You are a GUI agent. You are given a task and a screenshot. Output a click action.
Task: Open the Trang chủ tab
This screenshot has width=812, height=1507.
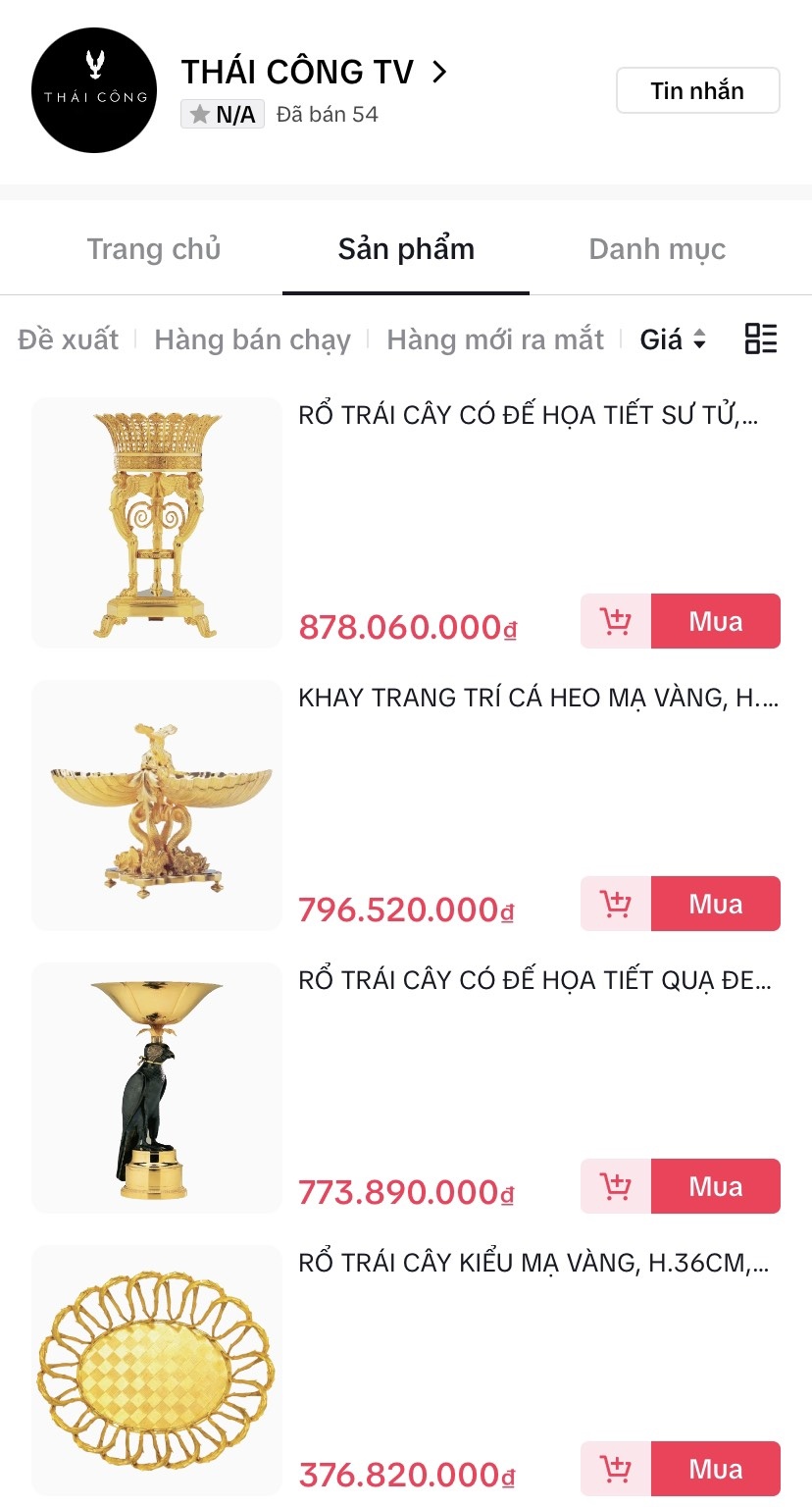pyautogui.click(x=153, y=248)
